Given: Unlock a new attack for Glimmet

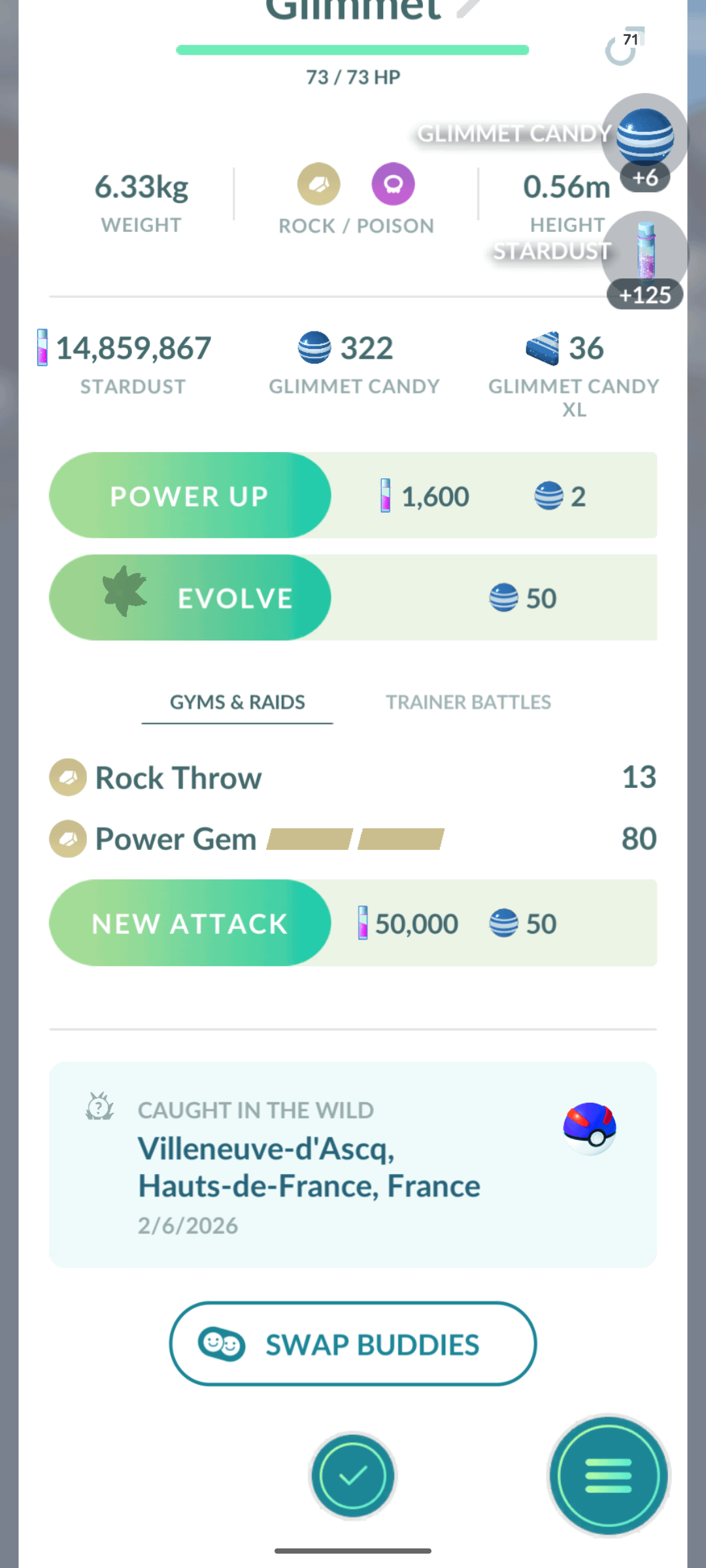Looking at the screenshot, I should coord(190,923).
